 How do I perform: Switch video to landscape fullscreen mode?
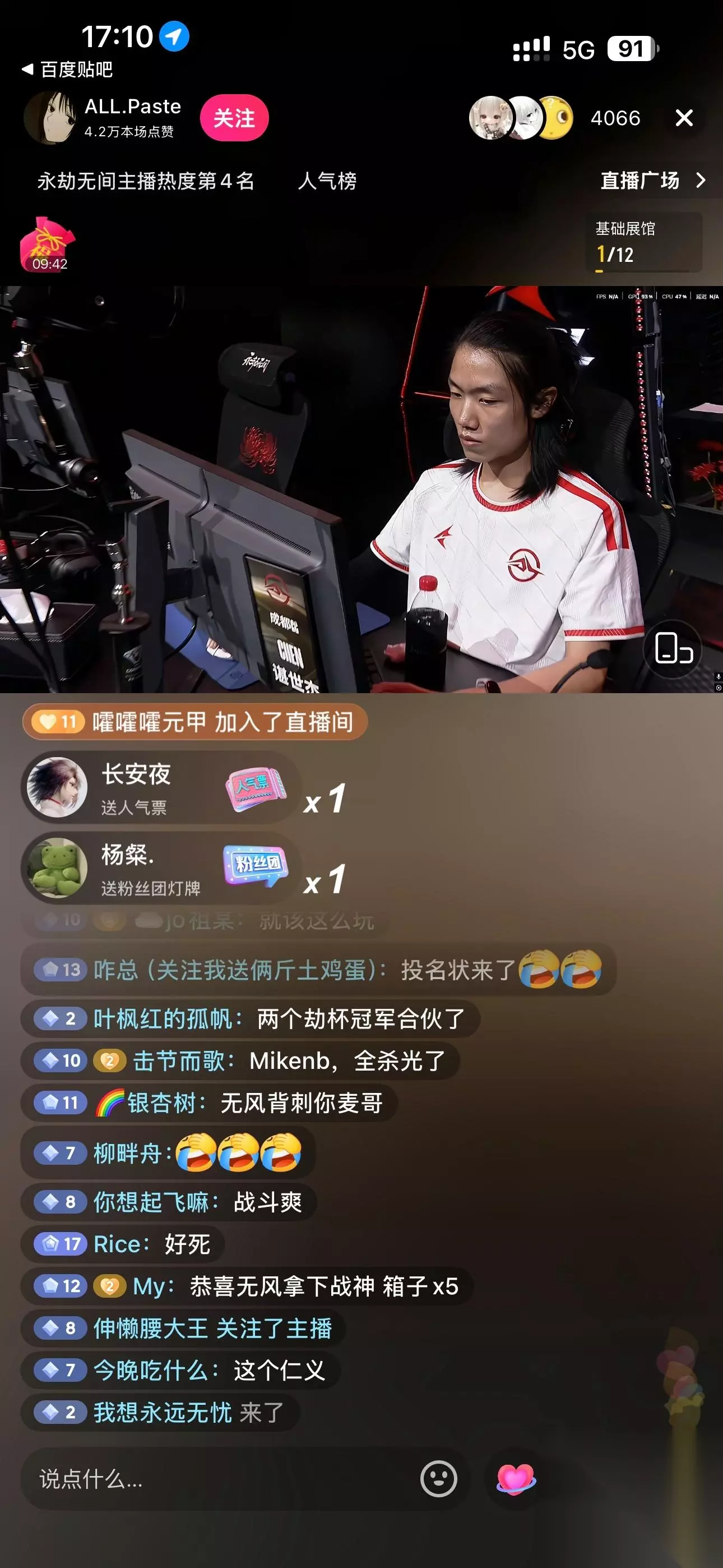point(673,649)
